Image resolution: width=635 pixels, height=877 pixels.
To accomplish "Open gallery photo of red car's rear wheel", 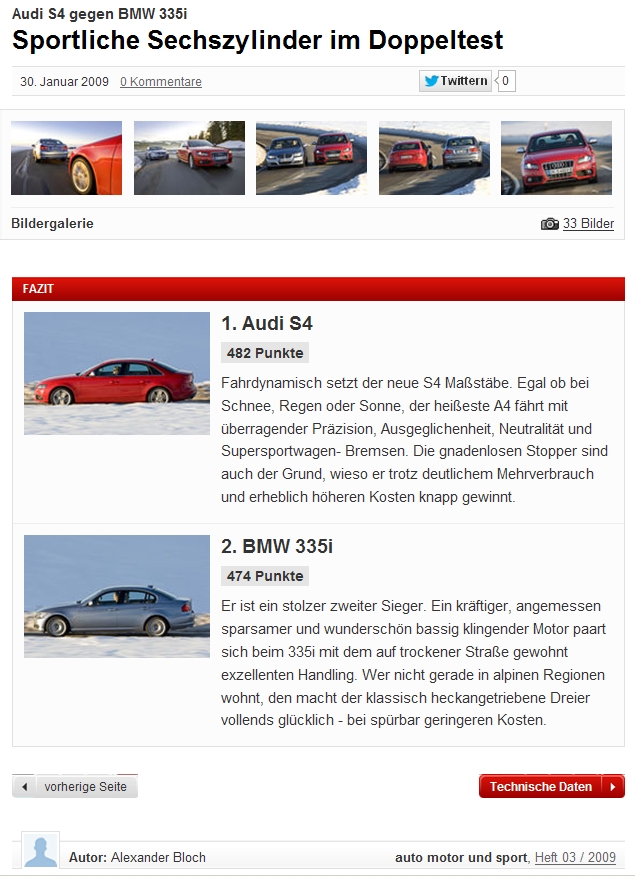I will [66, 158].
